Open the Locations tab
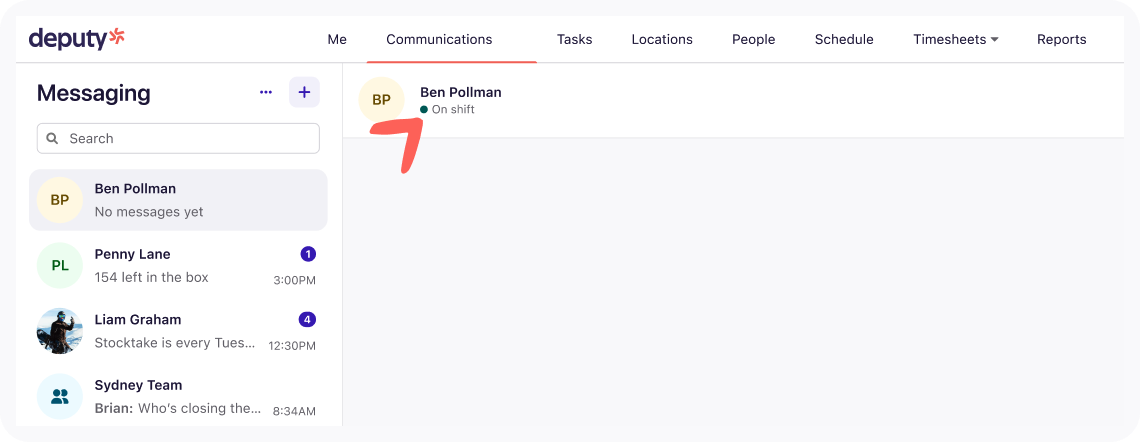 (662, 39)
